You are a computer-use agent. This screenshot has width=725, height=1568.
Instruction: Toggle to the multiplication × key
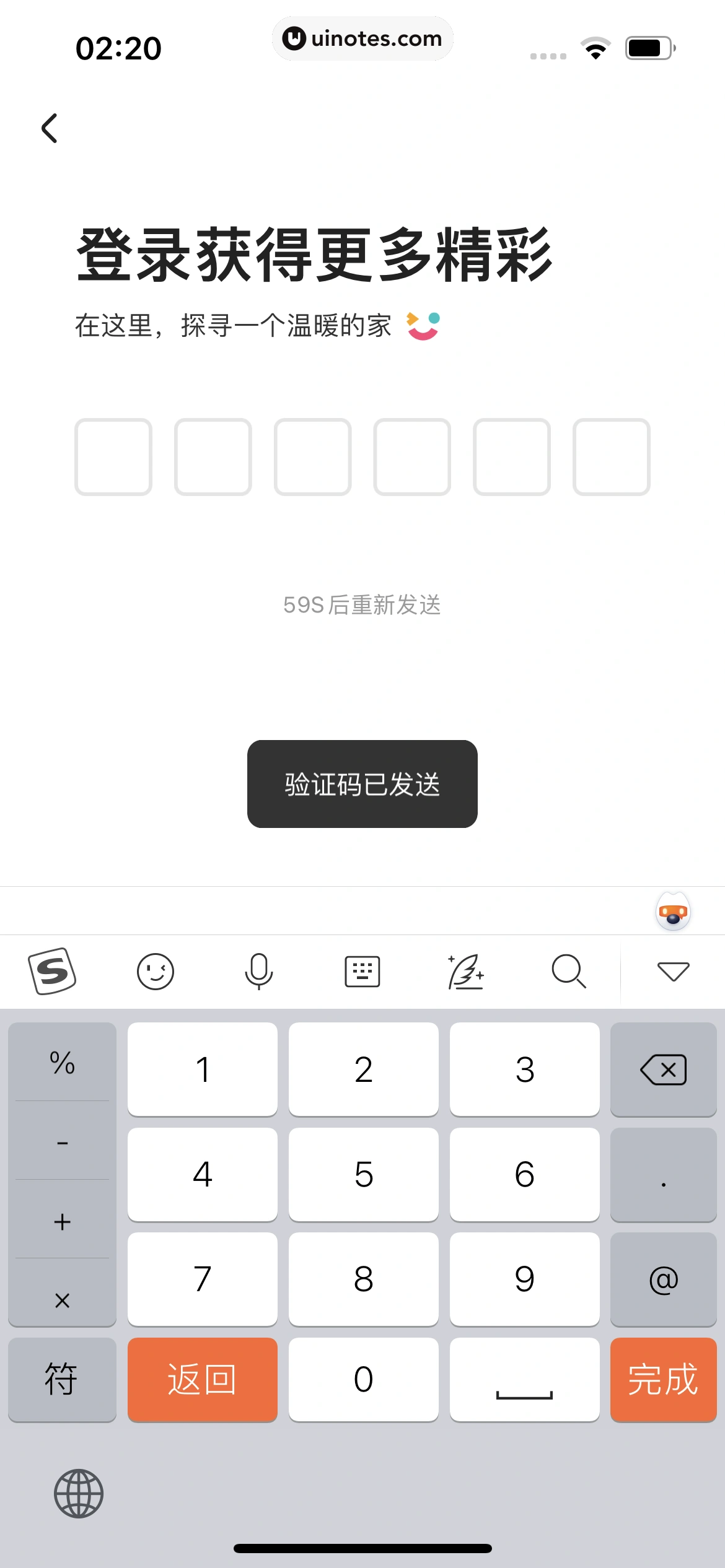[x=62, y=1300]
